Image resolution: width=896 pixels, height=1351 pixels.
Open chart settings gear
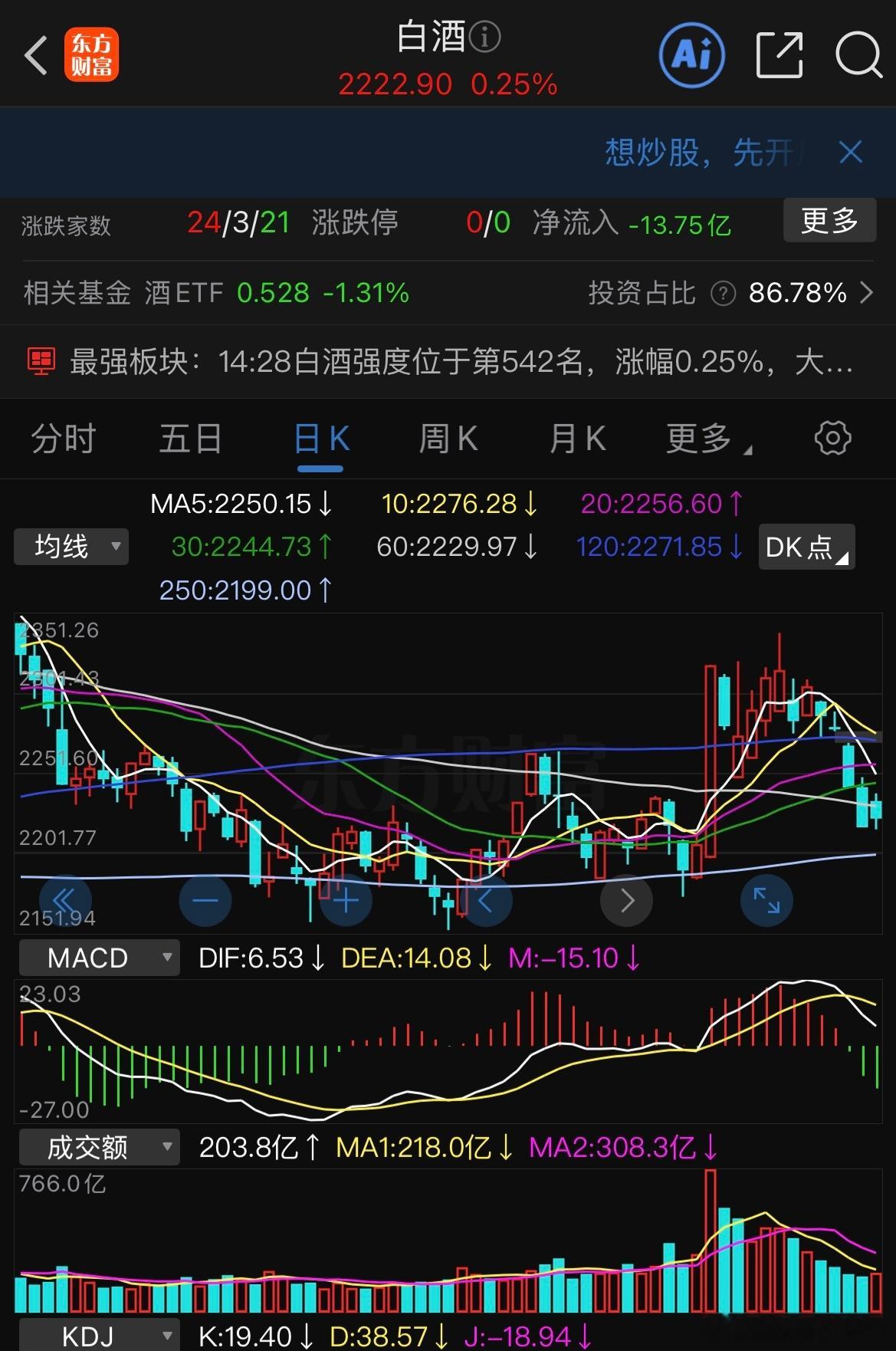coord(833,438)
